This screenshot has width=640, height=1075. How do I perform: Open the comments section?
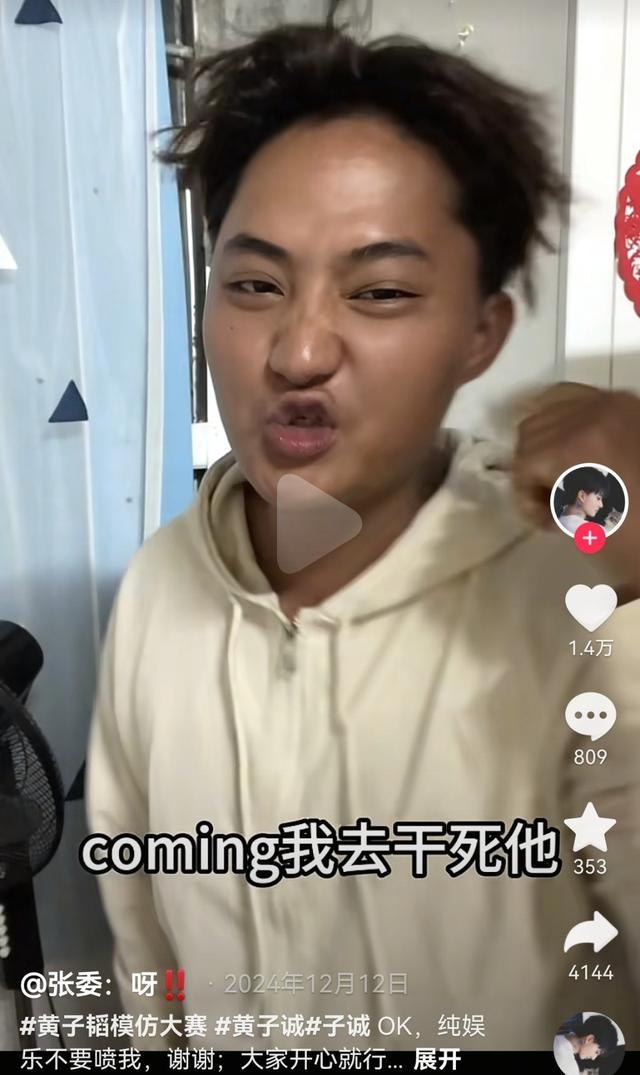click(x=590, y=717)
